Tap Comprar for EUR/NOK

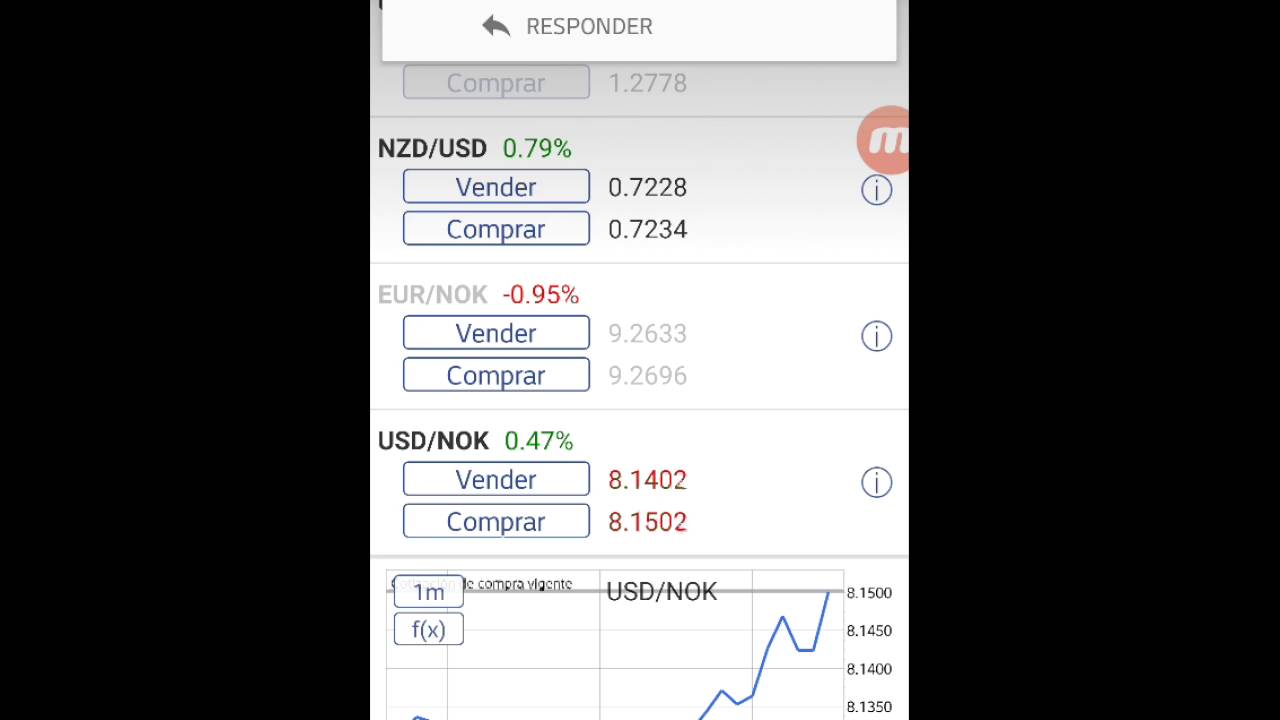[496, 375]
